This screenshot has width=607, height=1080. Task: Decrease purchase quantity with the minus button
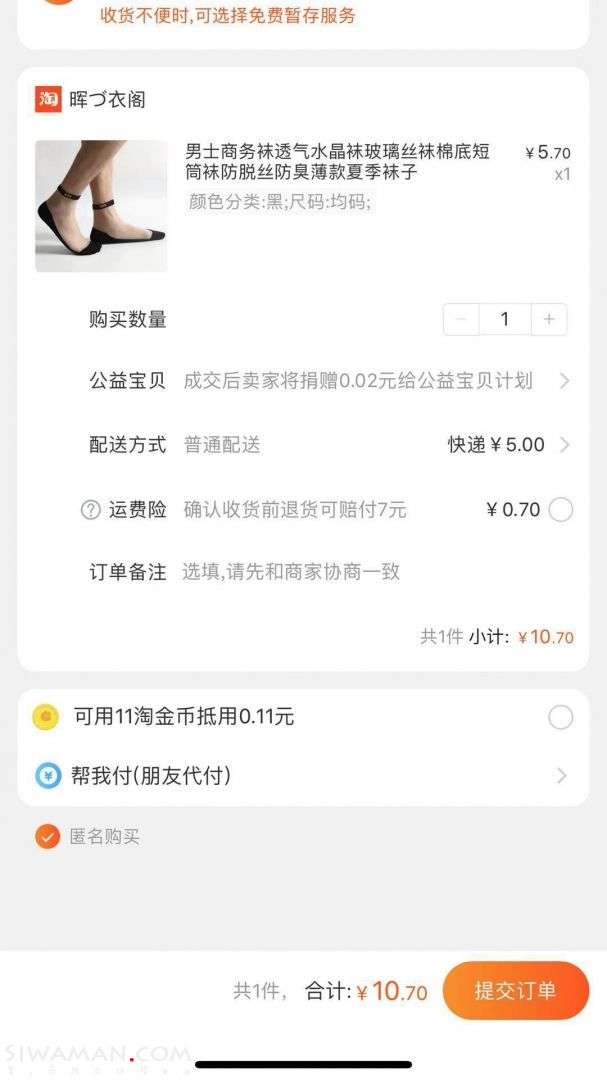tap(461, 319)
